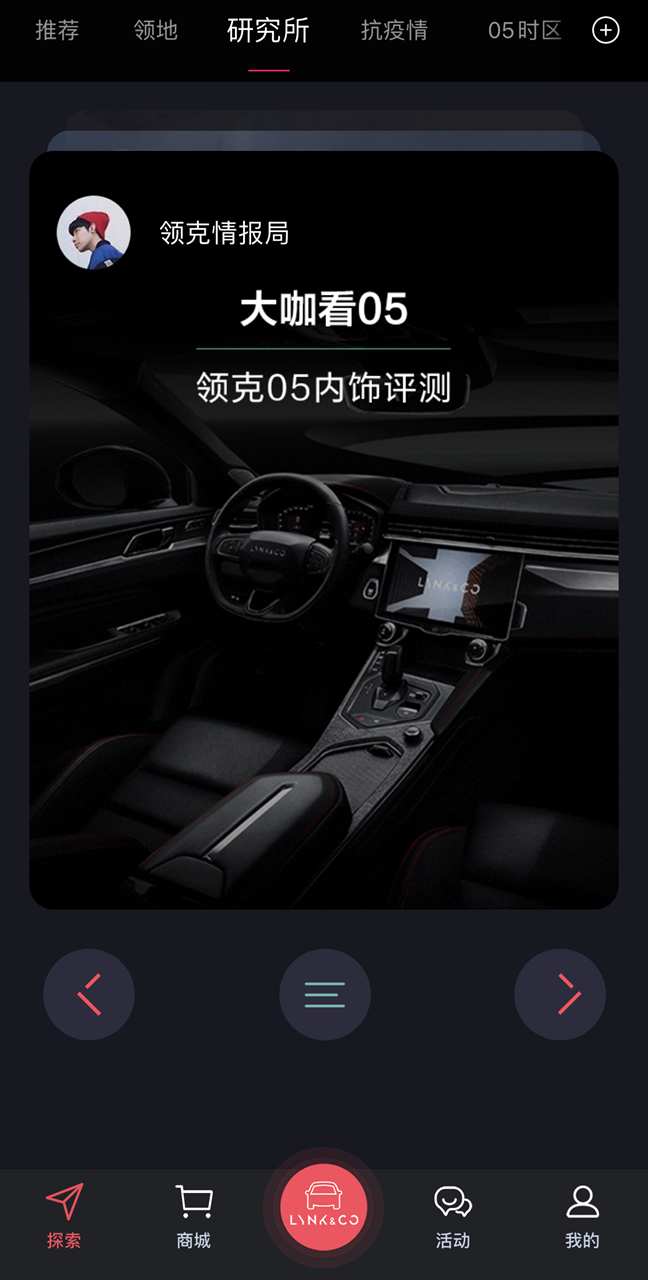The width and height of the screenshot is (648, 1280).
Task: Open the list view menu button
Action: pyautogui.click(x=325, y=994)
